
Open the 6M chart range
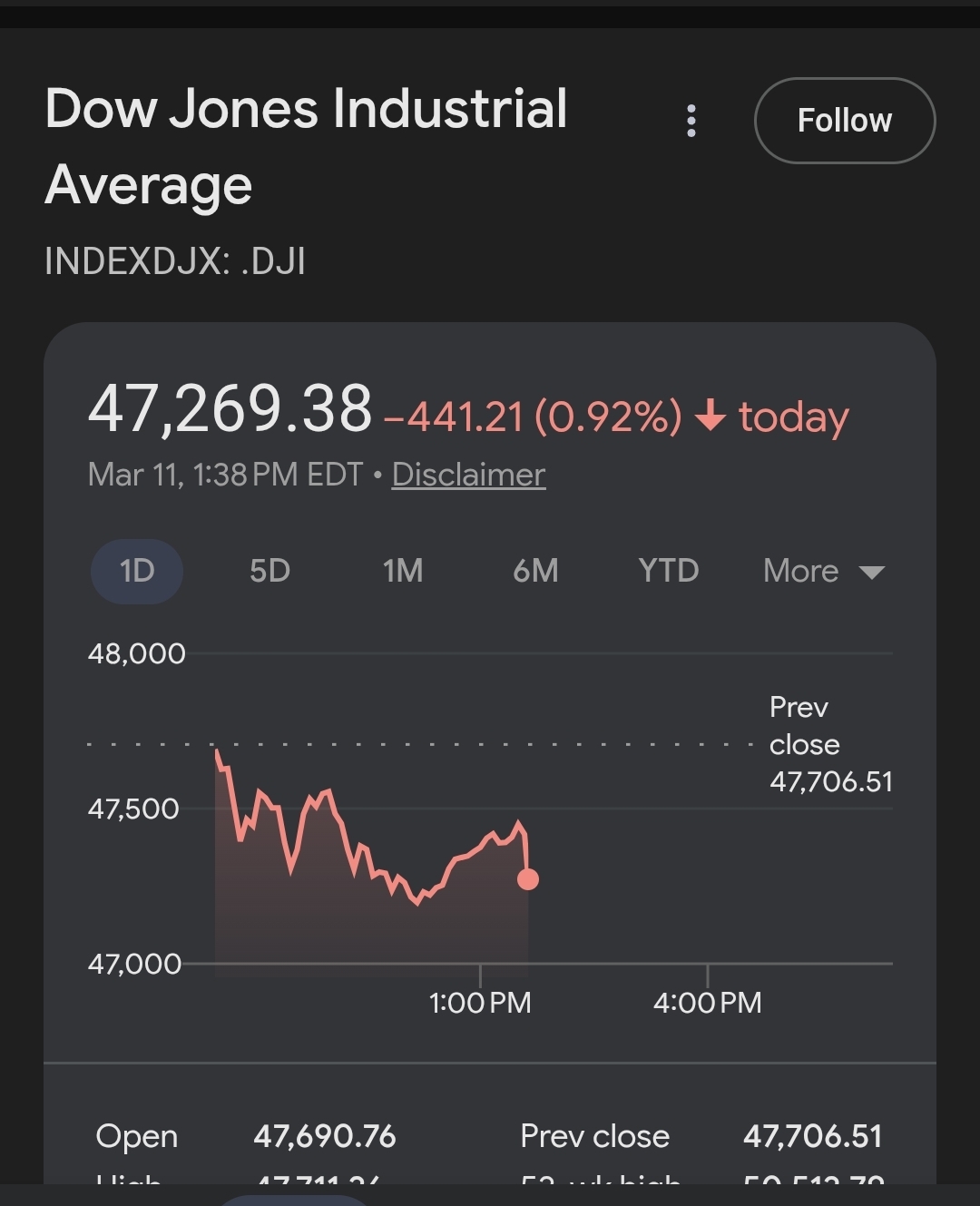pos(535,571)
